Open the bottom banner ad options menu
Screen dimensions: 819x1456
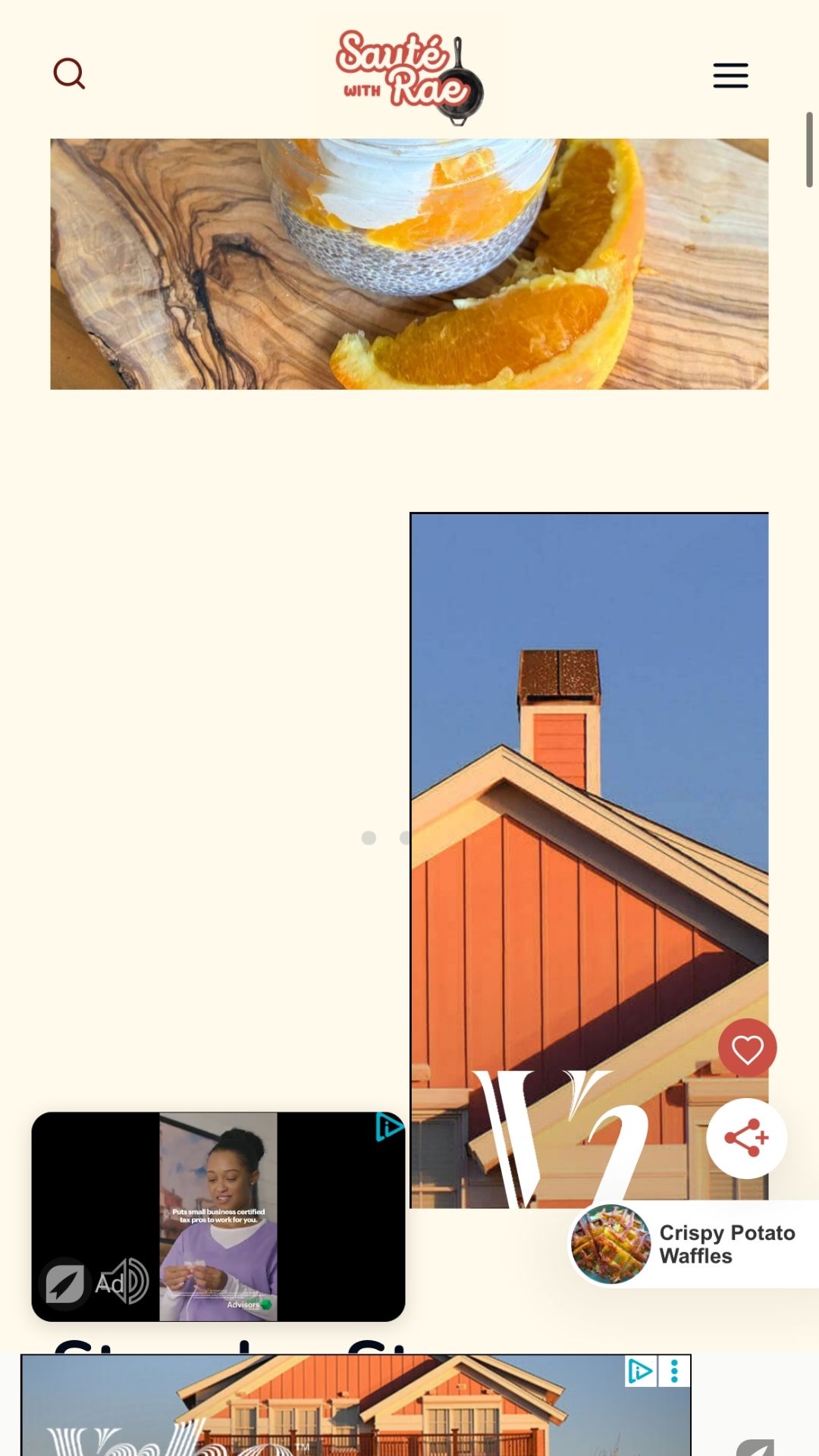[x=674, y=1371]
